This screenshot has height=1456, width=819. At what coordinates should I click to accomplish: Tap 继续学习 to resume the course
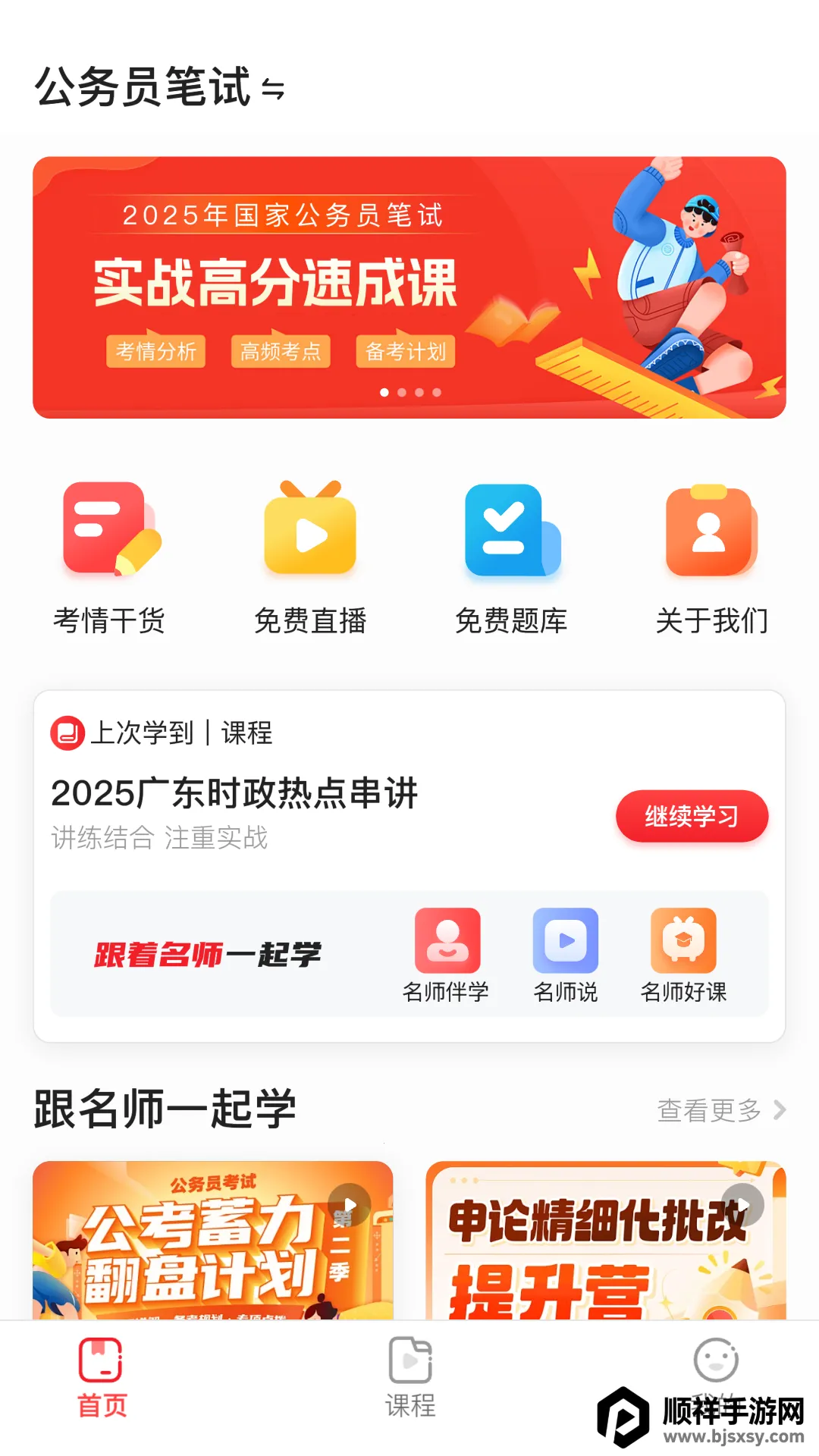692,816
